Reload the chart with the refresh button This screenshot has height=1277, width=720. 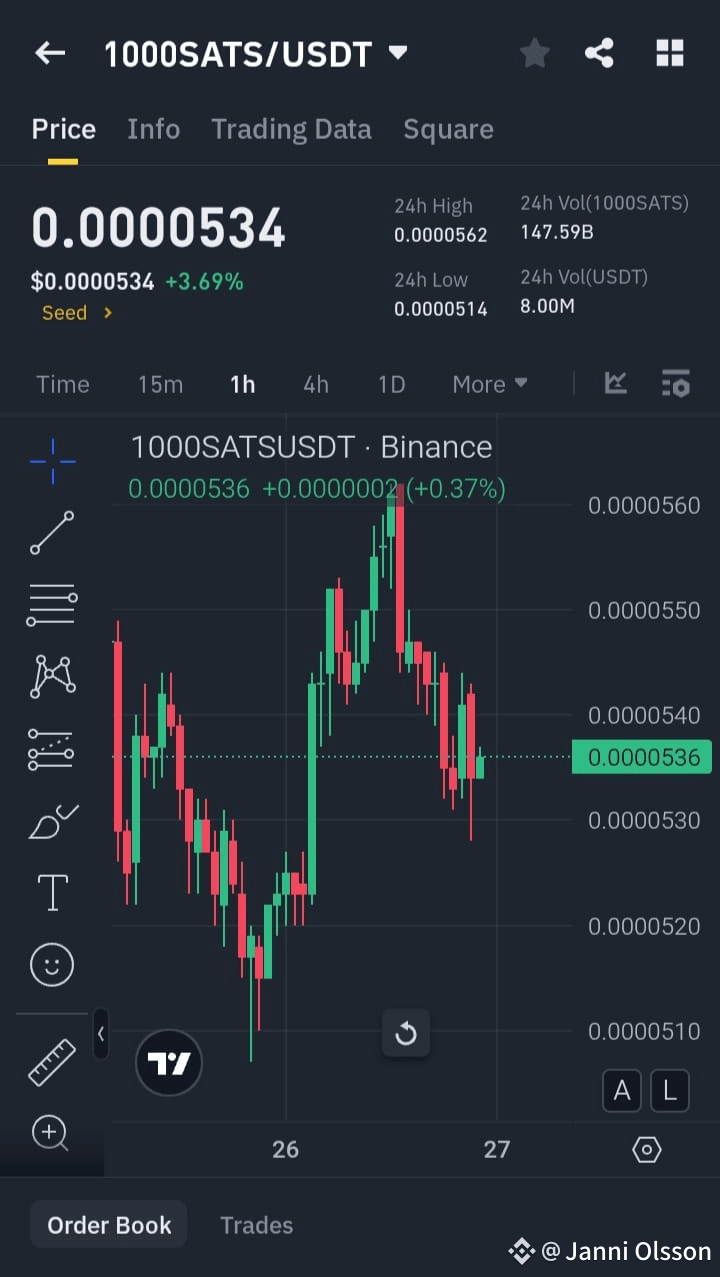[x=406, y=1034]
